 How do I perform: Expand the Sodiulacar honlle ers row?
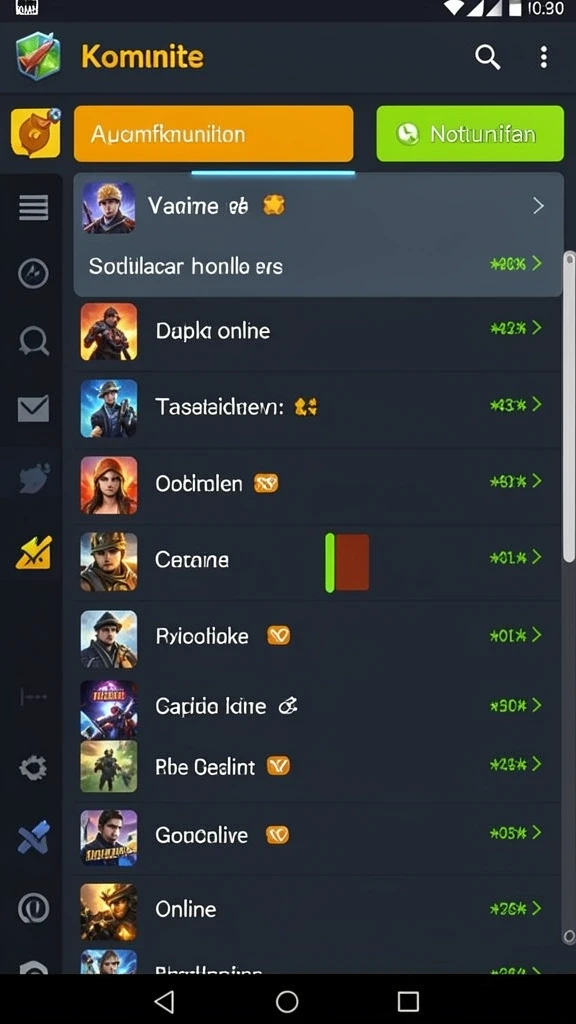point(318,266)
